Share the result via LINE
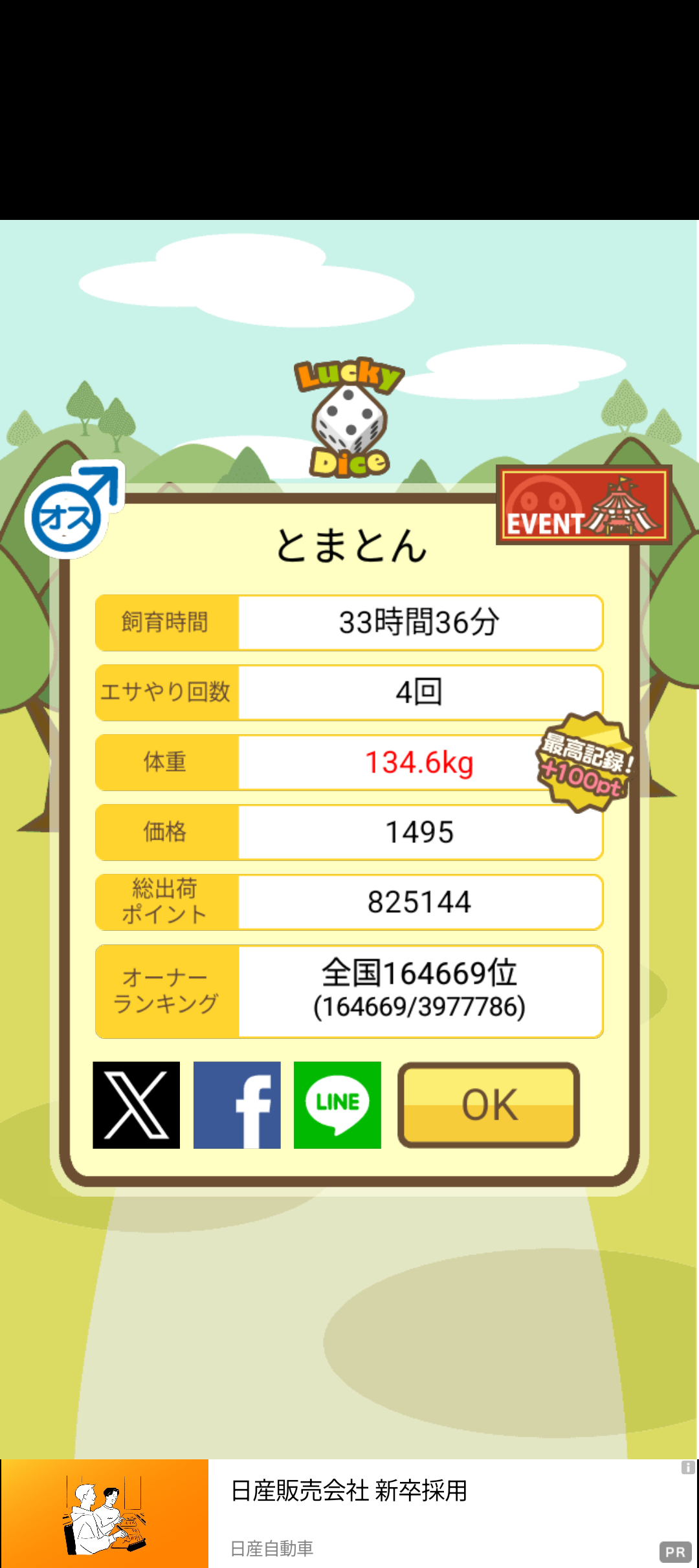699x1568 pixels. pyautogui.click(x=337, y=1105)
